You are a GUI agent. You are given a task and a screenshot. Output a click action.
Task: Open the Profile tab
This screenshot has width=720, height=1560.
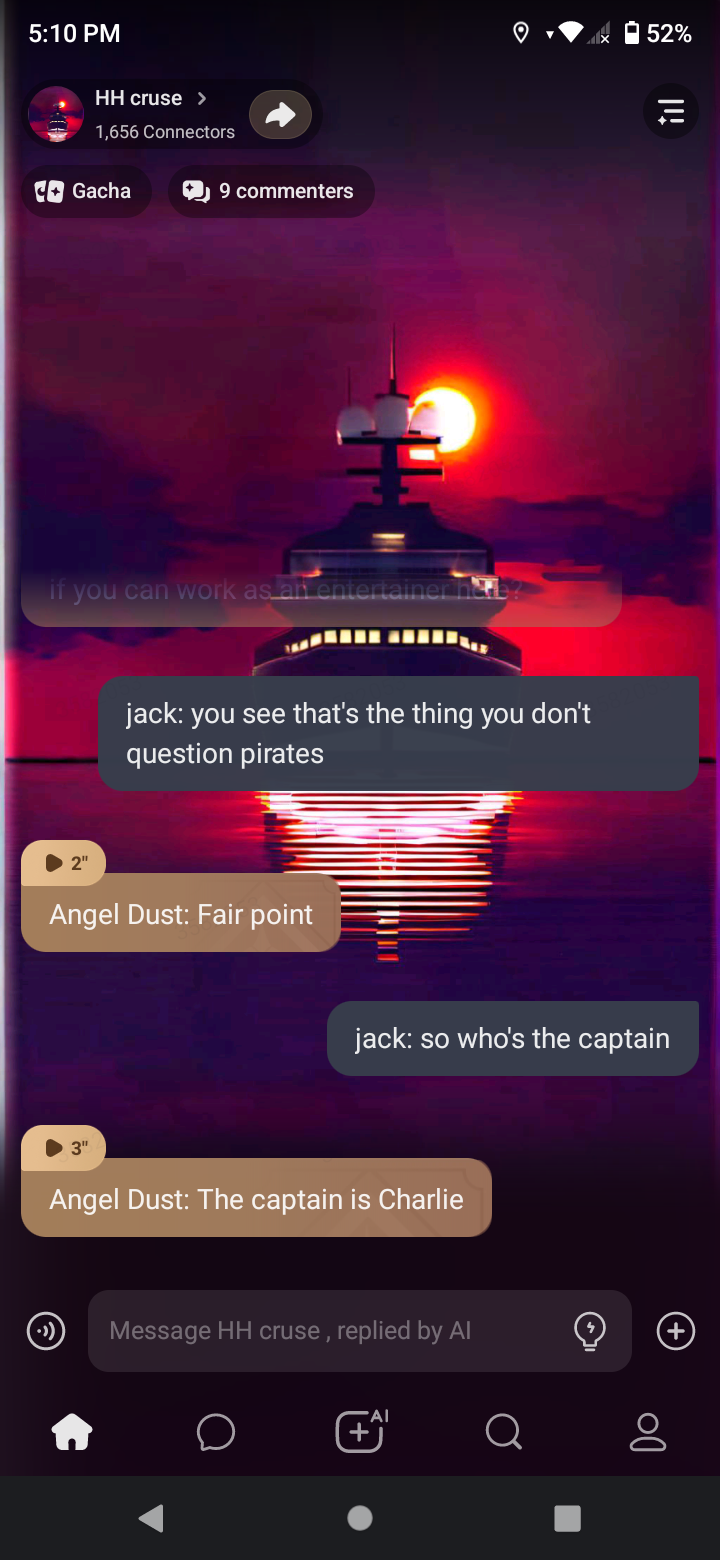[648, 1433]
